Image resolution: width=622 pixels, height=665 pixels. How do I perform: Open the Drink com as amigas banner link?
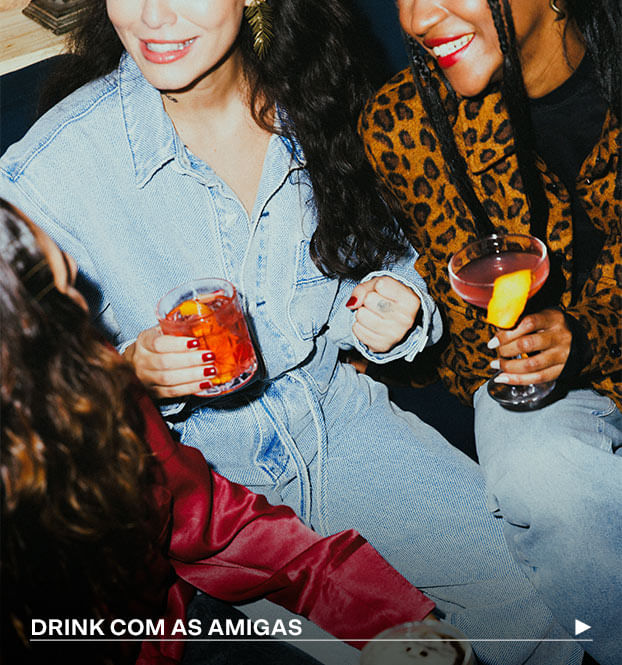point(166,627)
